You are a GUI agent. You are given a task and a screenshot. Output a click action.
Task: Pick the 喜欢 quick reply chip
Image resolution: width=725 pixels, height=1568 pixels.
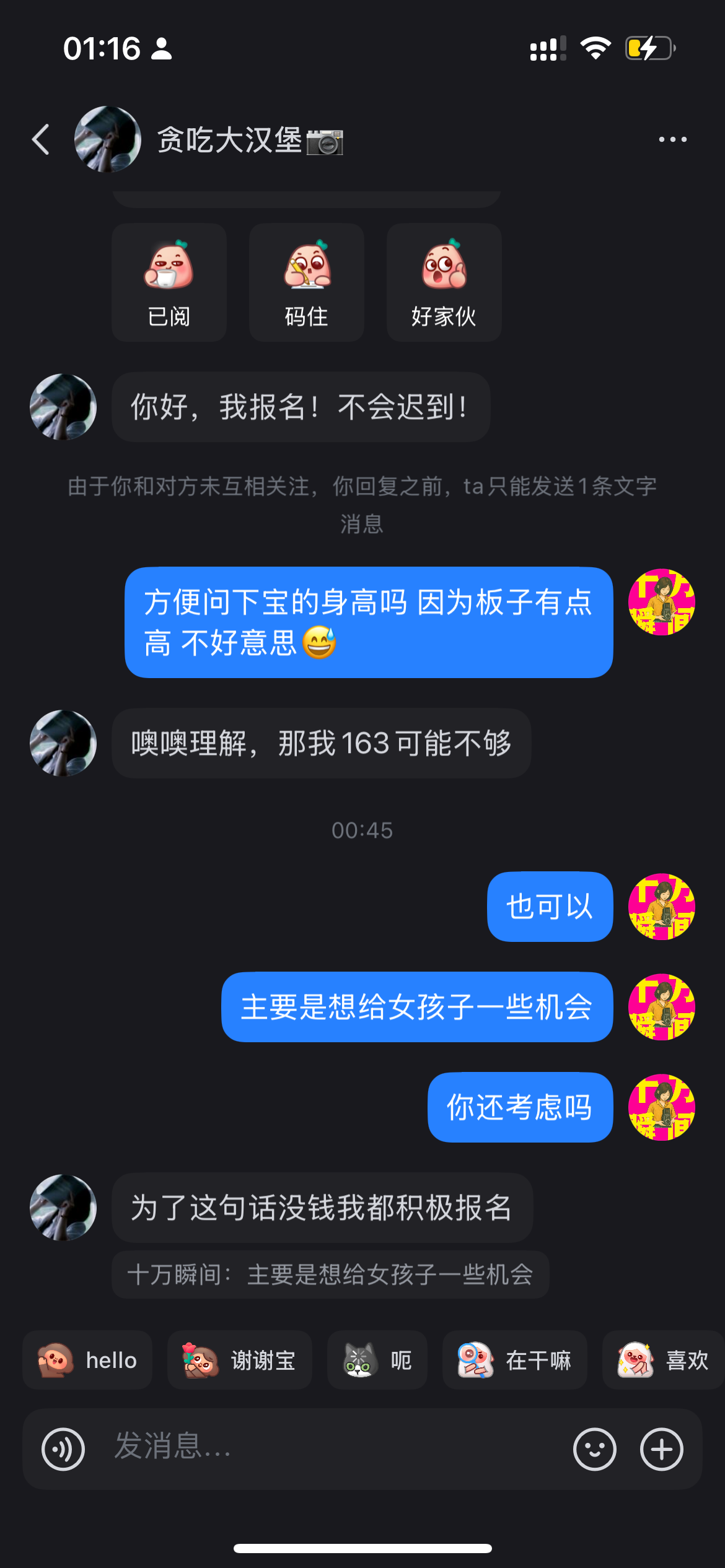coord(664,1360)
